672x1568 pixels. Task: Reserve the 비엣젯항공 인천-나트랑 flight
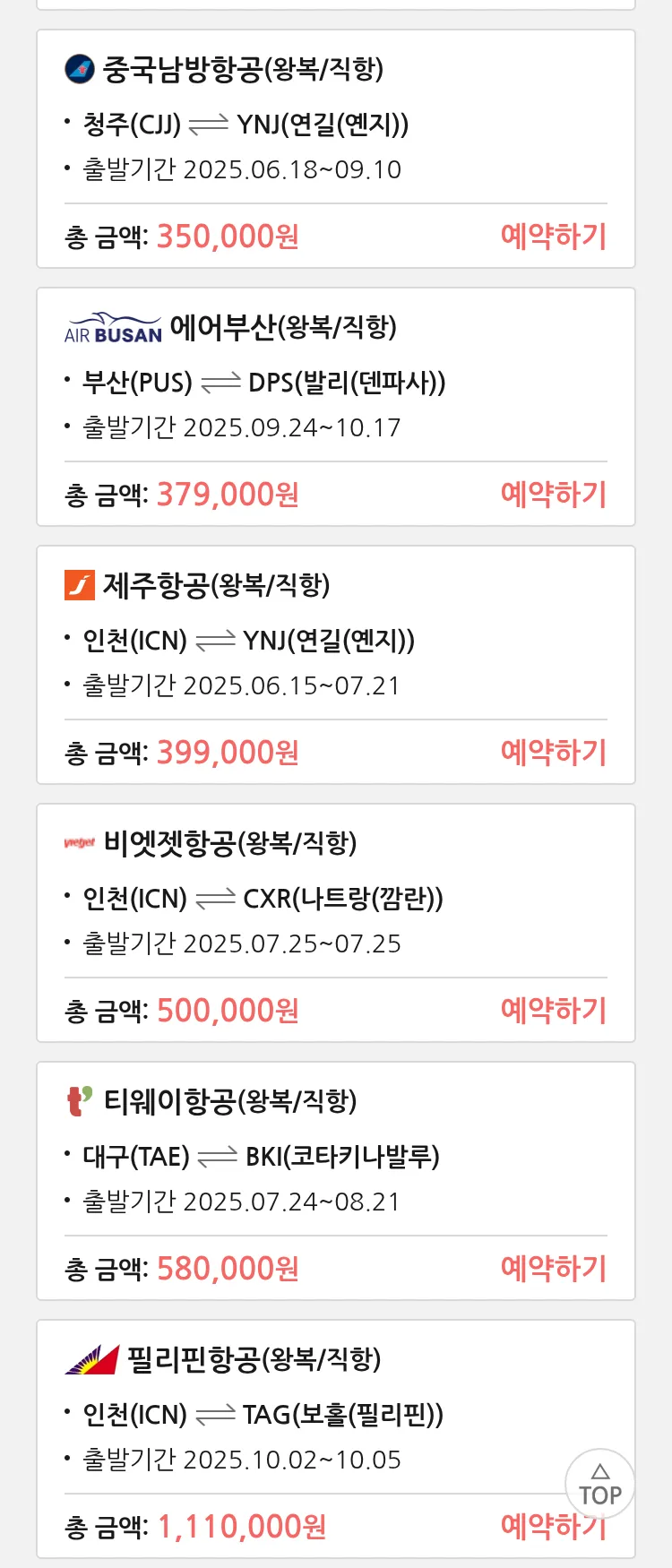[553, 1011]
